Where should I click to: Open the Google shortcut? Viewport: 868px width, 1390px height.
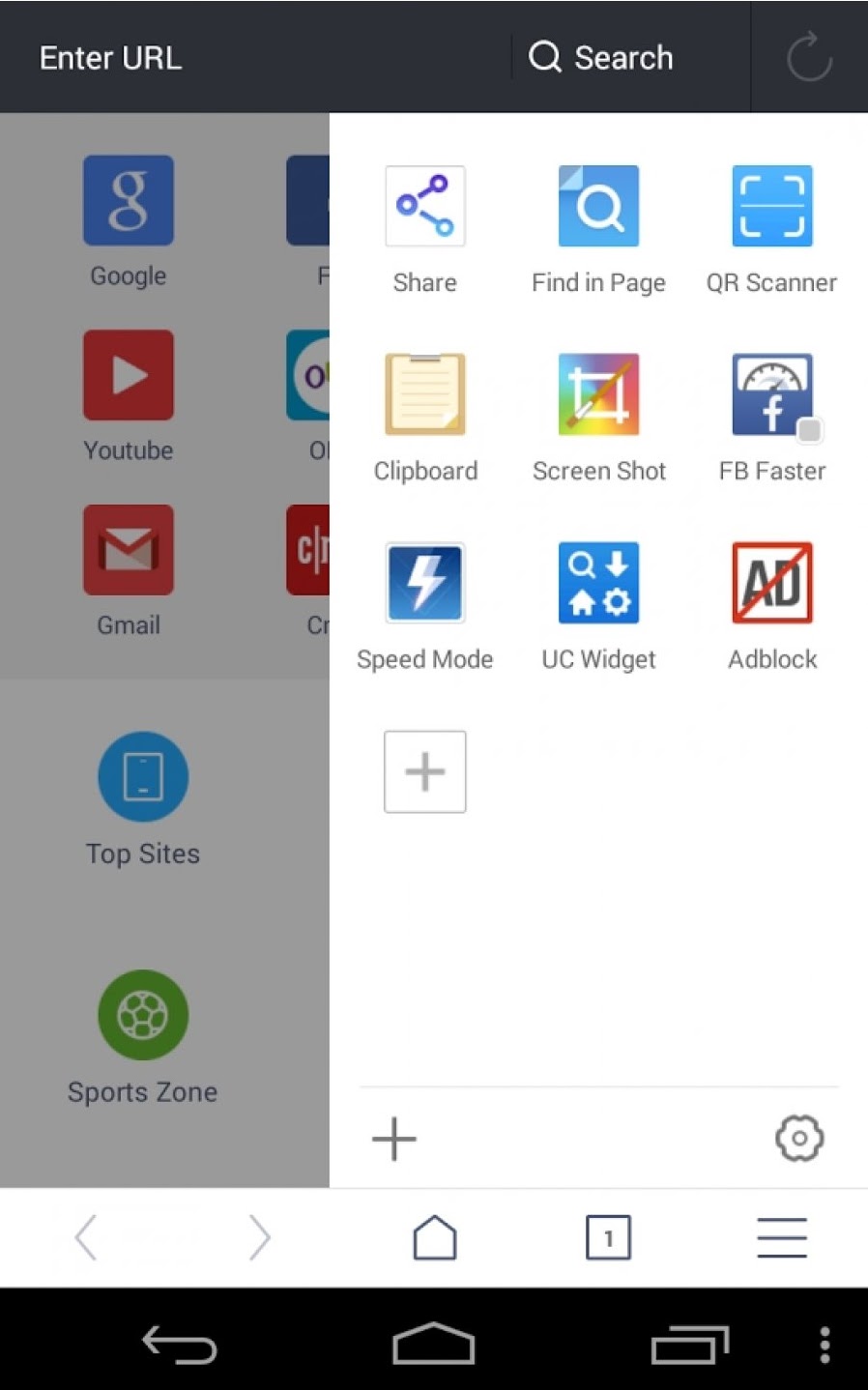(x=129, y=220)
